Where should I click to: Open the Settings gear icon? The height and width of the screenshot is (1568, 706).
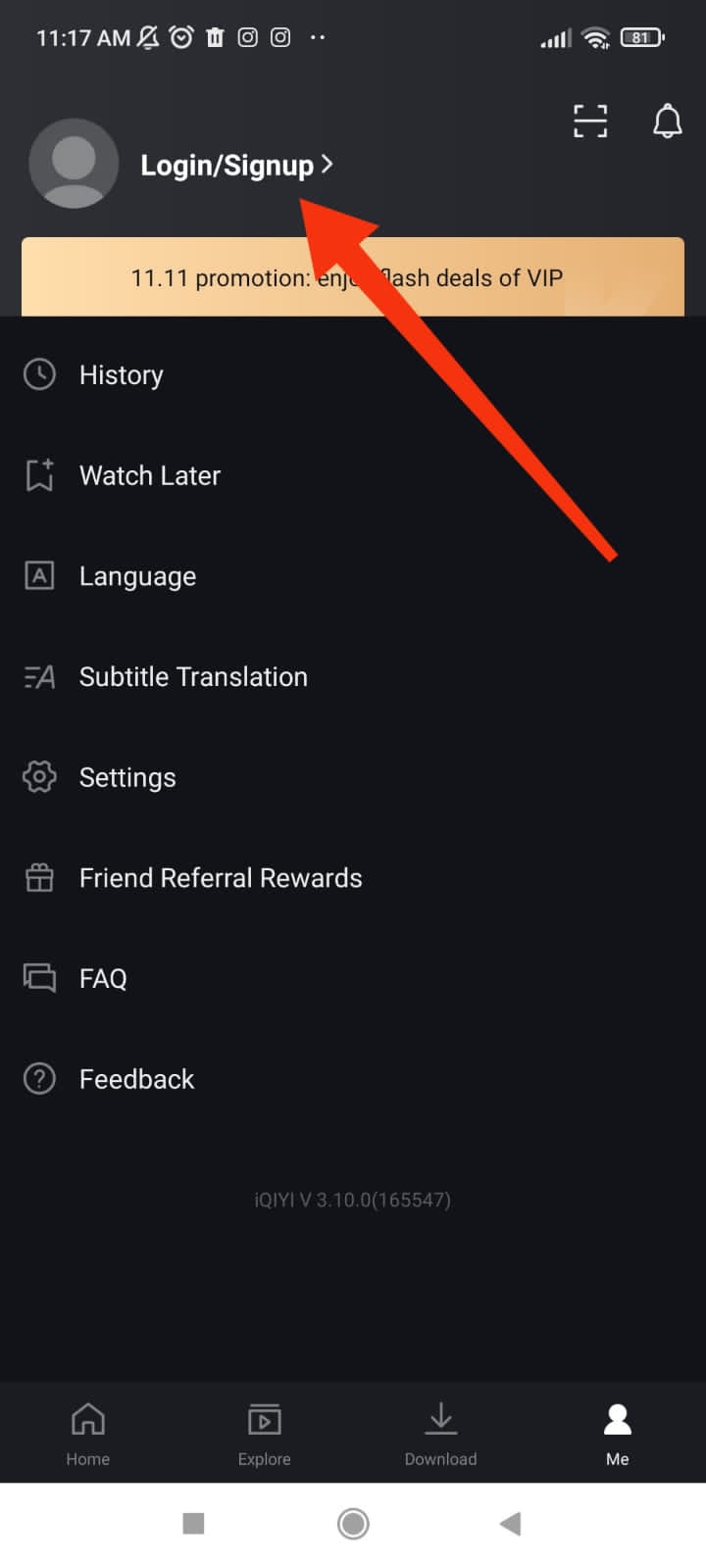pyautogui.click(x=38, y=776)
